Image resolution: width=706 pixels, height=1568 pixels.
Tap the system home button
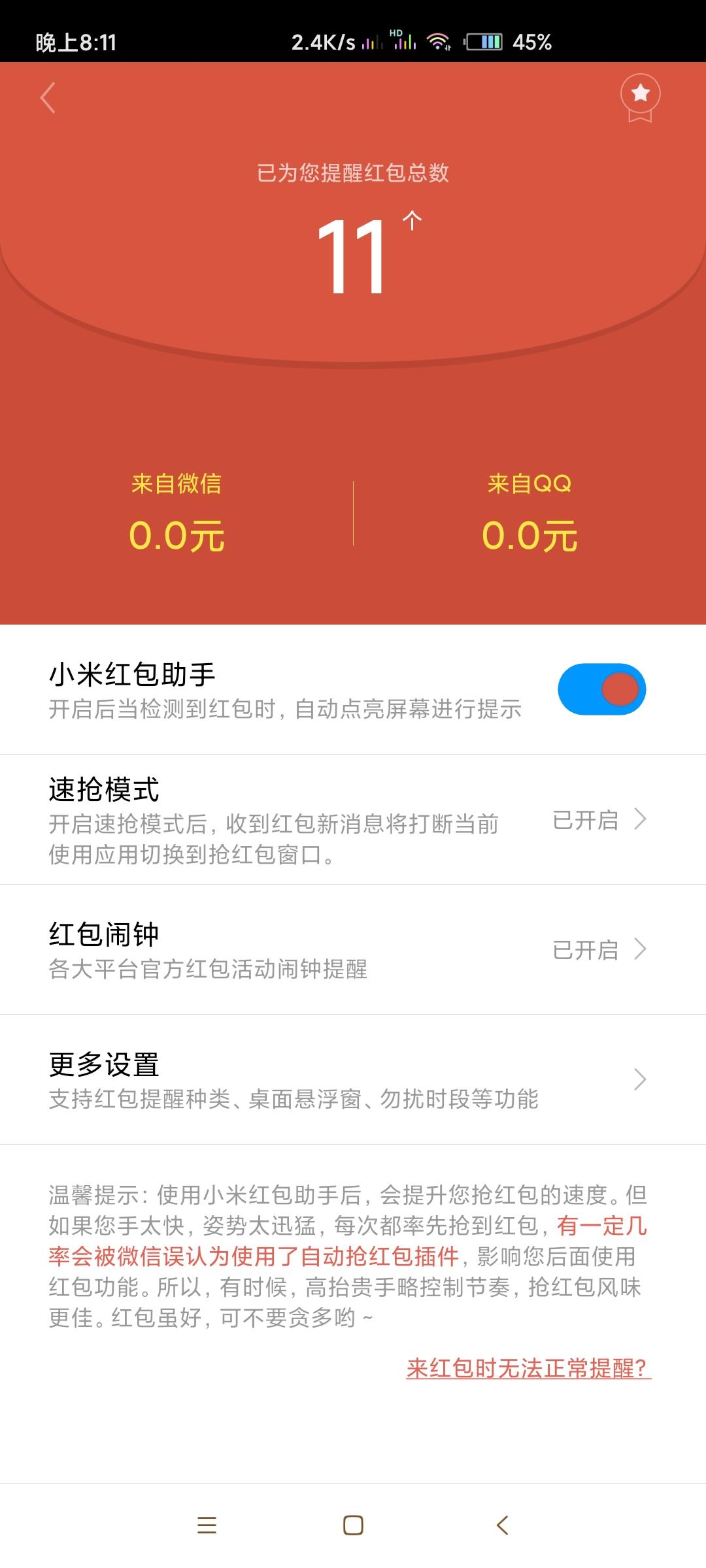click(x=353, y=1526)
